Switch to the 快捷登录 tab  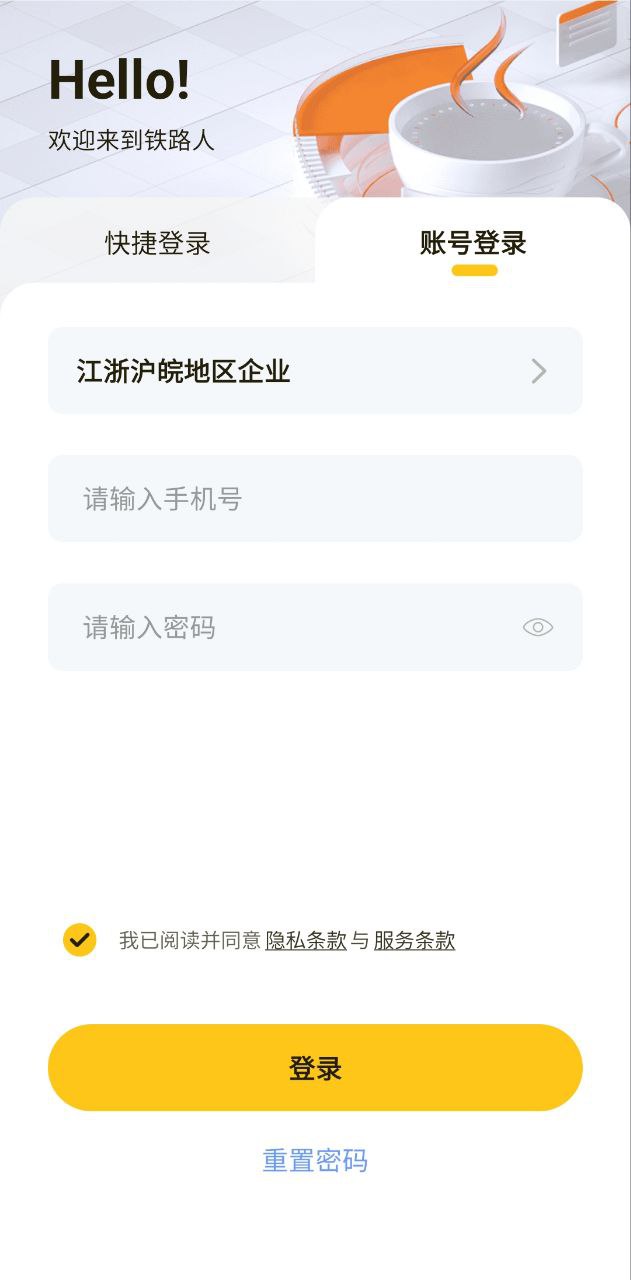point(158,243)
